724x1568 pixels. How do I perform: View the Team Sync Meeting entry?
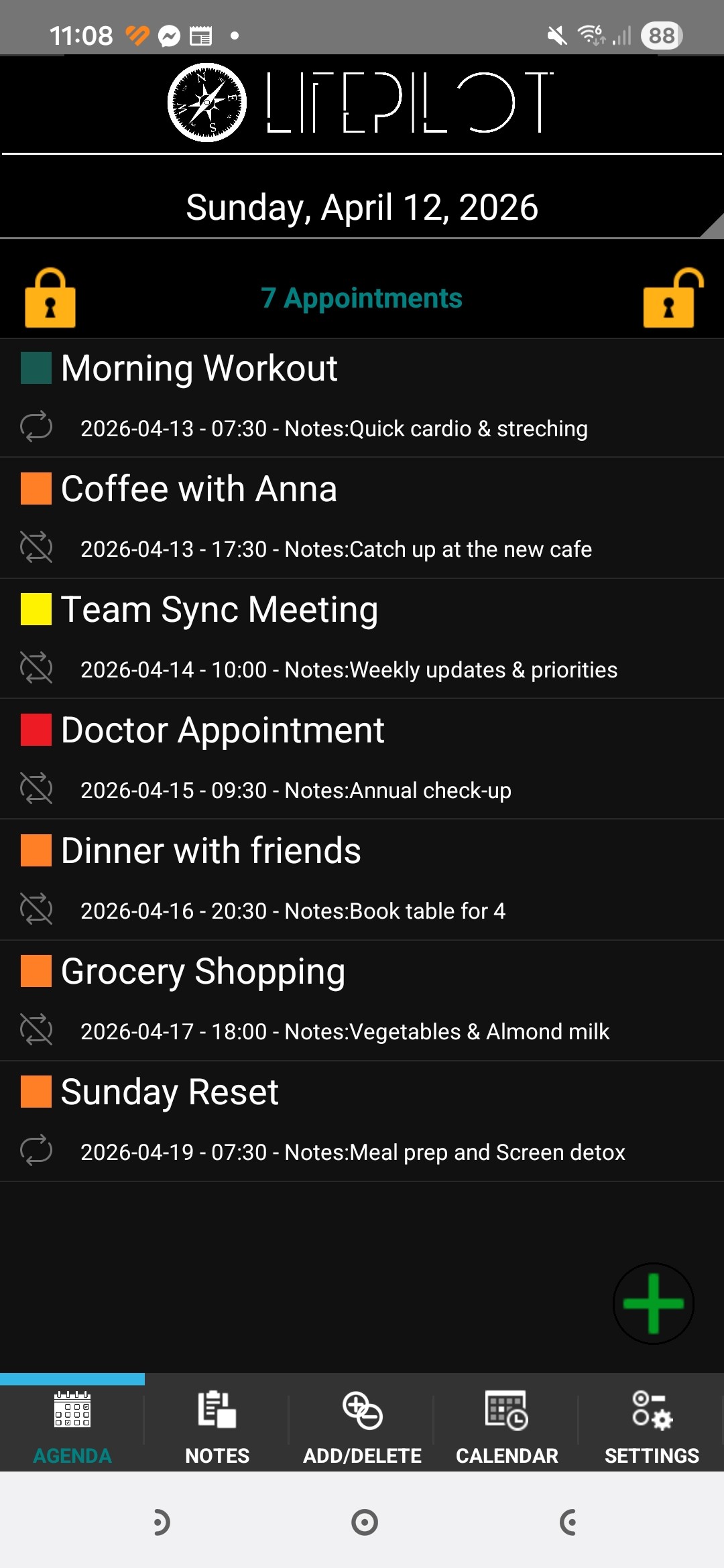click(362, 639)
